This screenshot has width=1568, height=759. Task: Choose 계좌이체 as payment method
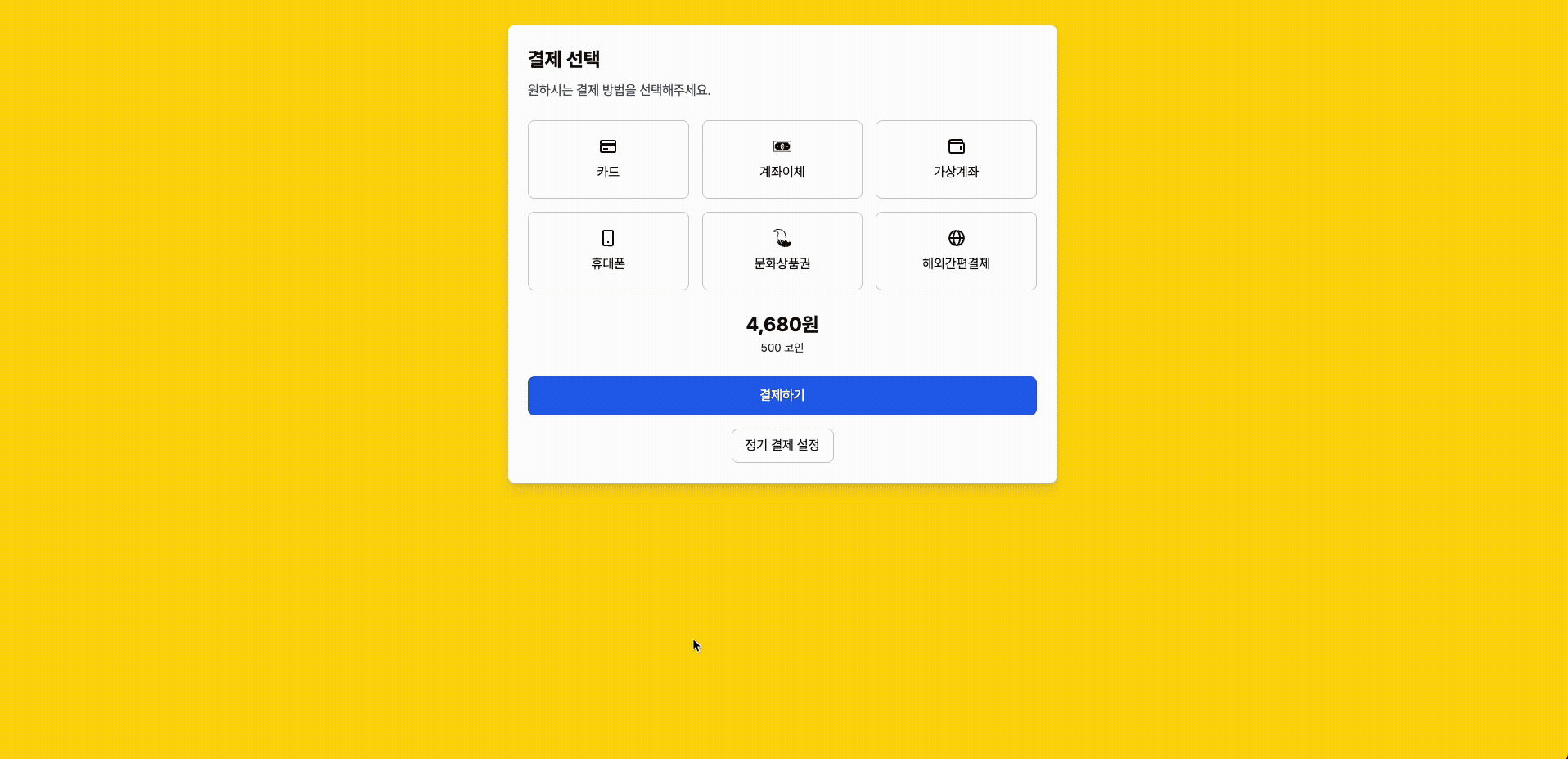pyautogui.click(x=782, y=159)
